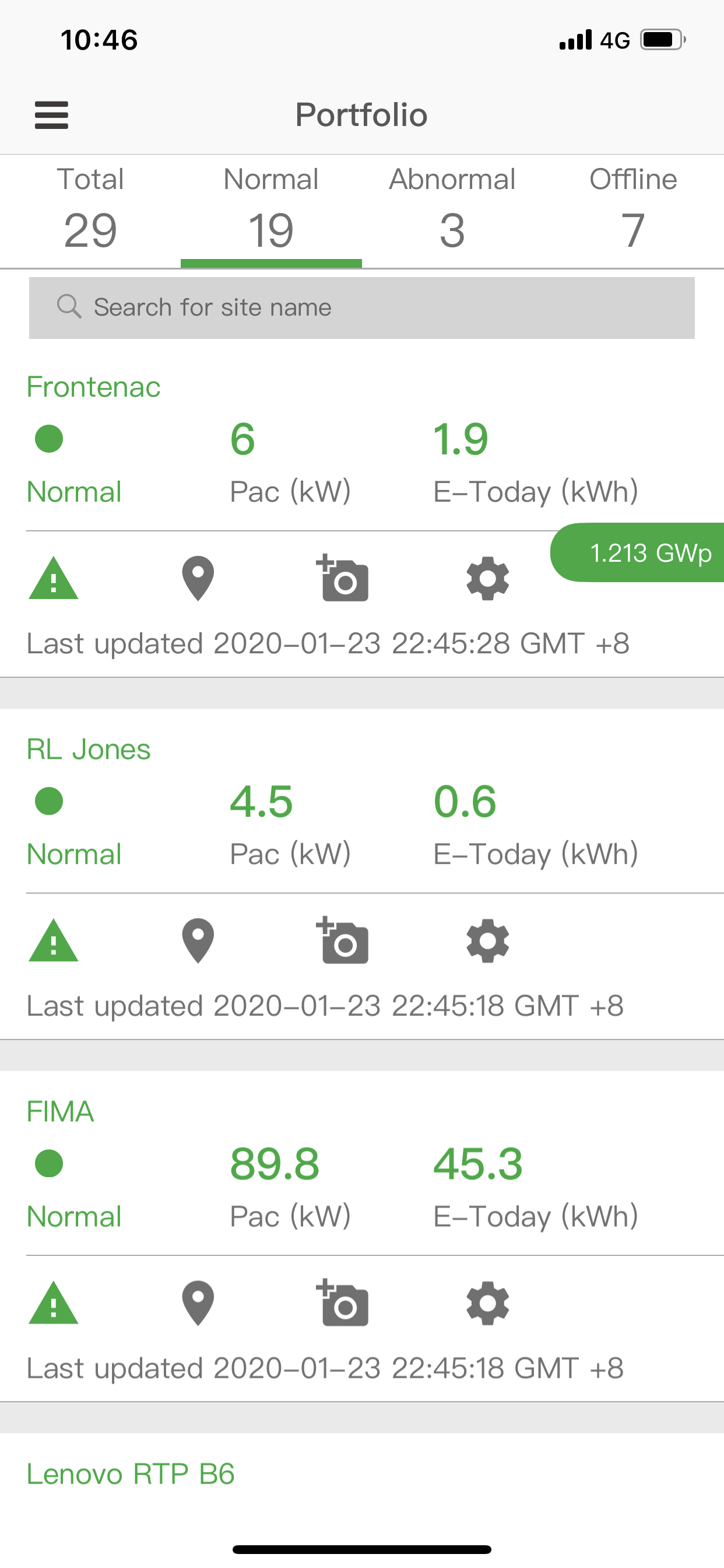The height and width of the screenshot is (1568, 724).
Task: Open RL Jones settings gear
Action: (487, 941)
